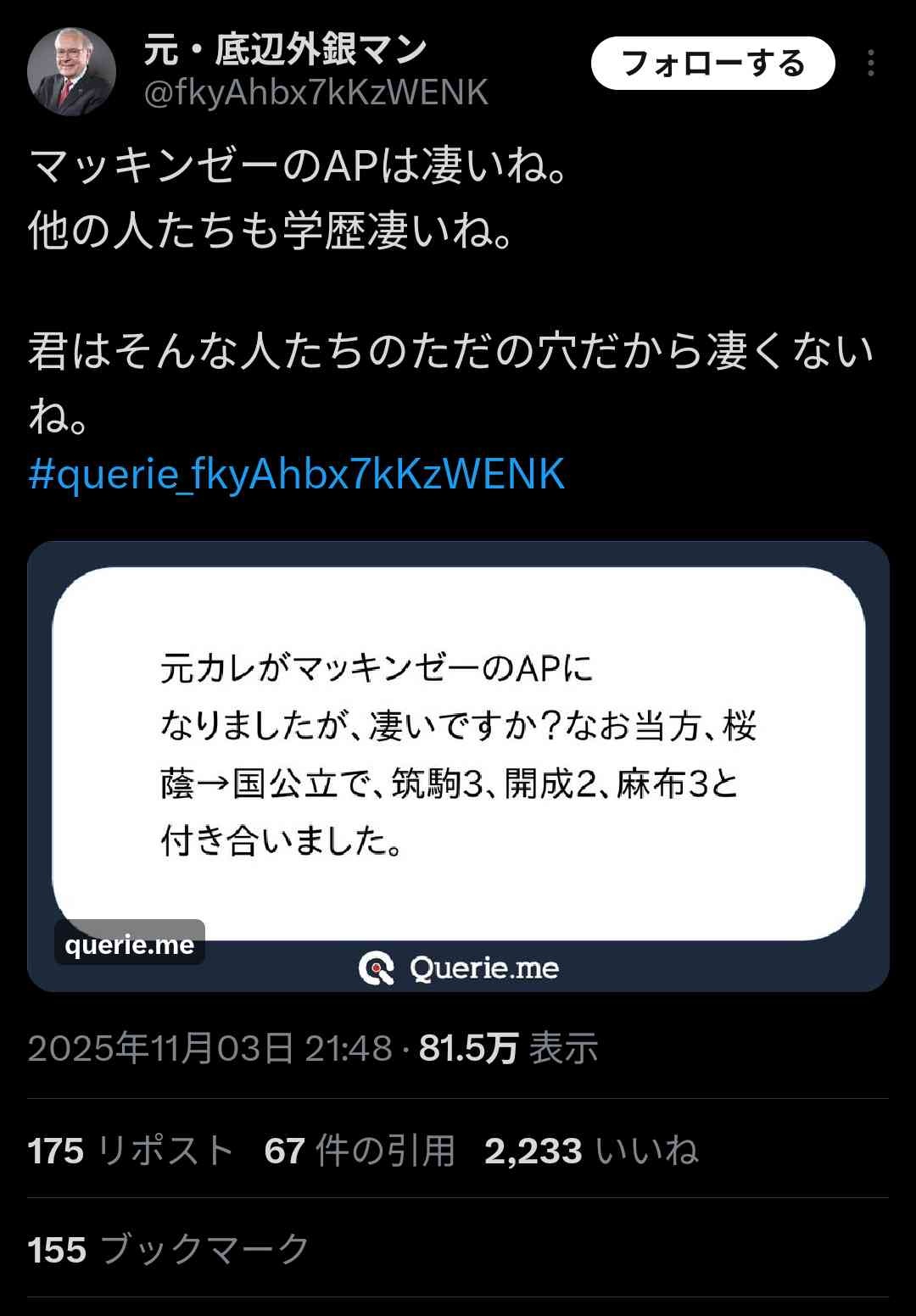The width and height of the screenshot is (916, 1316).
Task: View the 67 件の引用 quotes
Action: click(x=360, y=1151)
